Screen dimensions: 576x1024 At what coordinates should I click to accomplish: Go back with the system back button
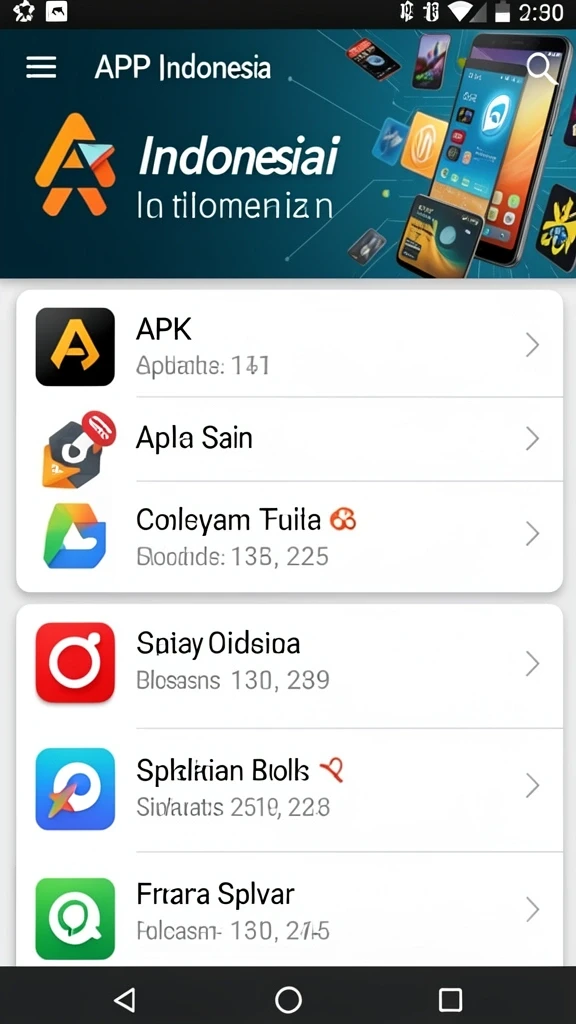pos(124,999)
